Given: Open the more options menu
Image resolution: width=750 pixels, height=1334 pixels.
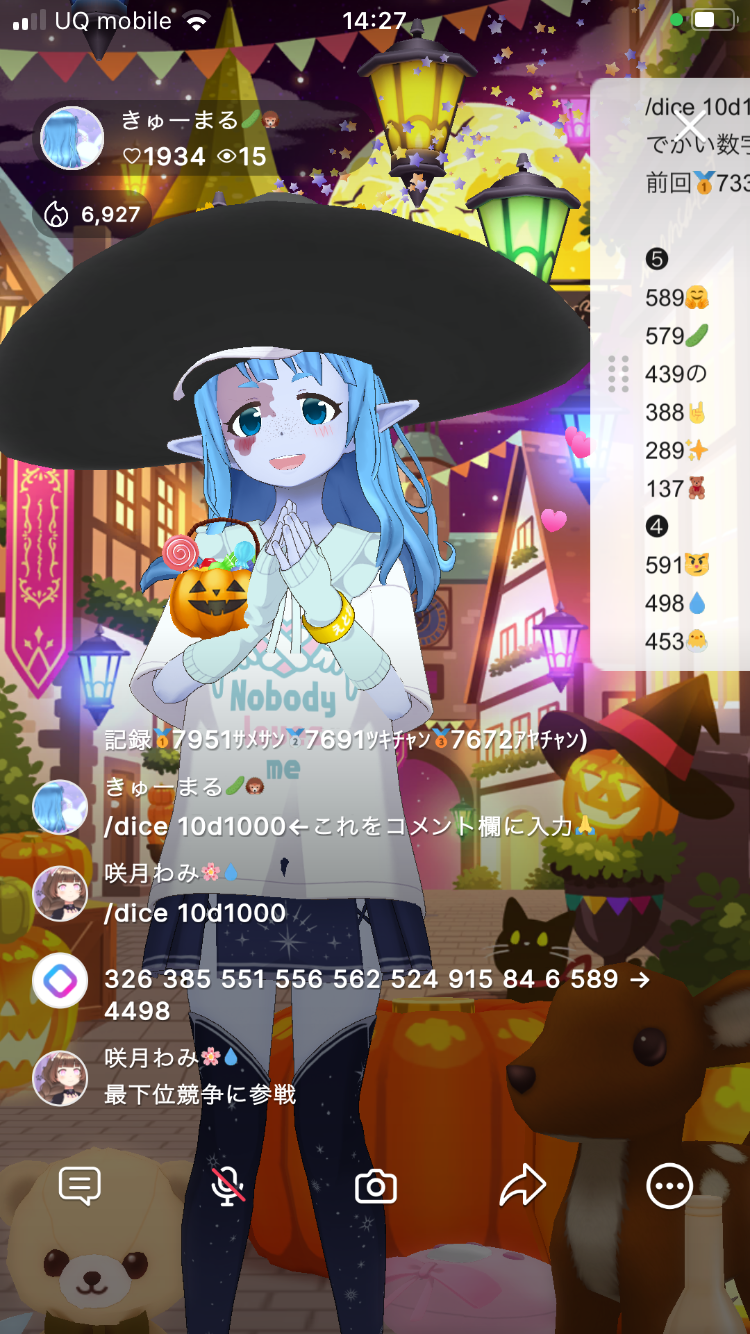Looking at the screenshot, I should click(x=668, y=1187).
